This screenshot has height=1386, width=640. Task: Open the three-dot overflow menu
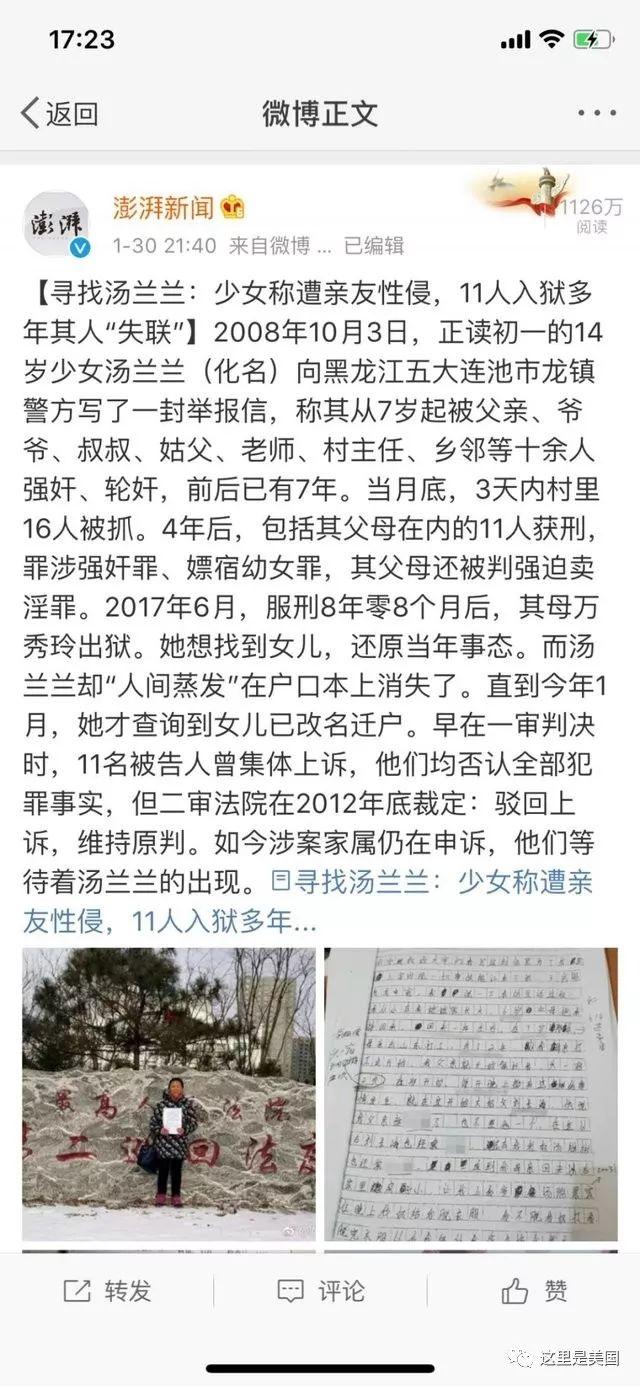[597, 114]
